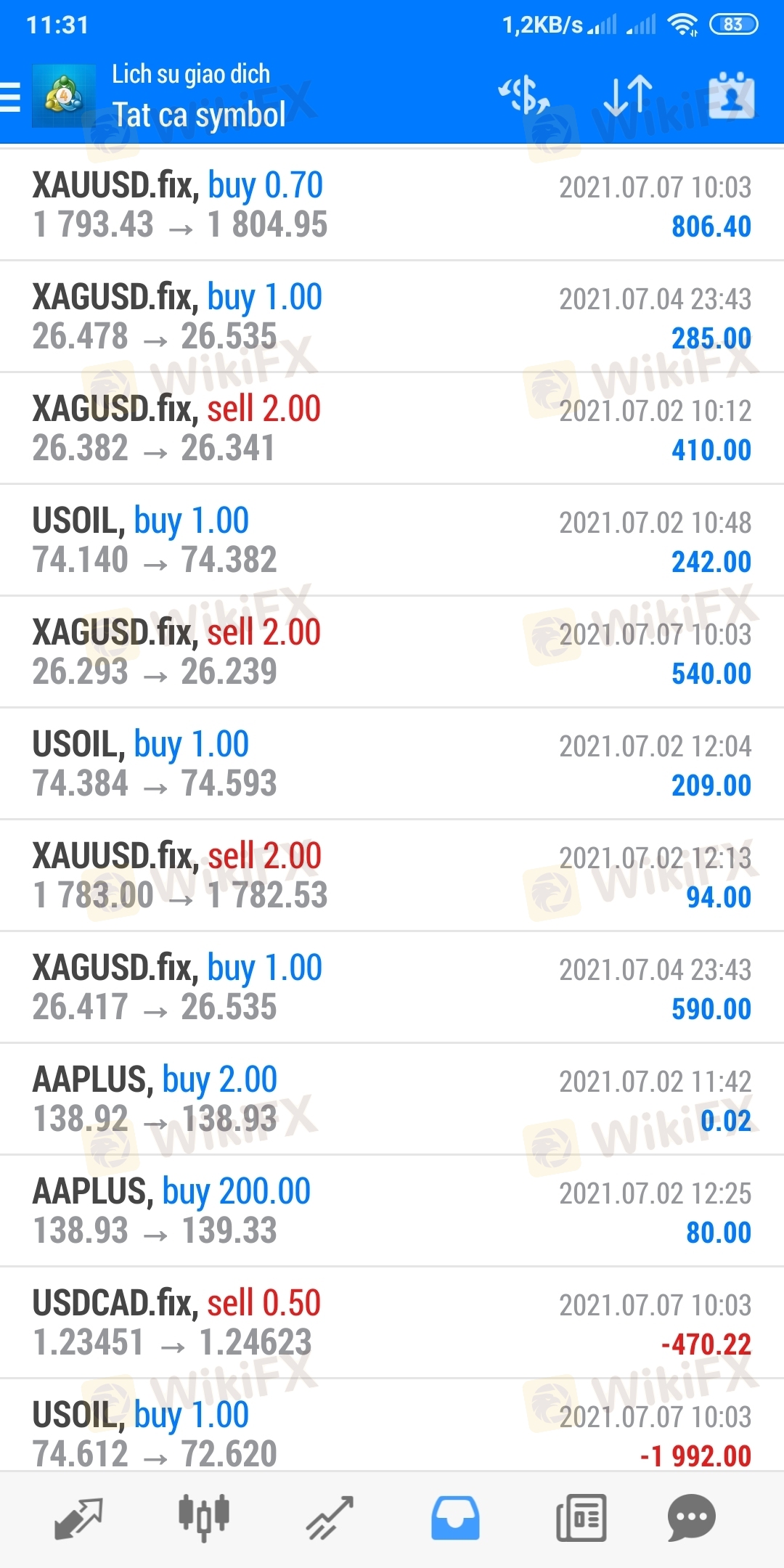The width and height of the screenshot is (784, 1568).
Task: Open the side drawer menu
Action: click(x=12, y=97)
